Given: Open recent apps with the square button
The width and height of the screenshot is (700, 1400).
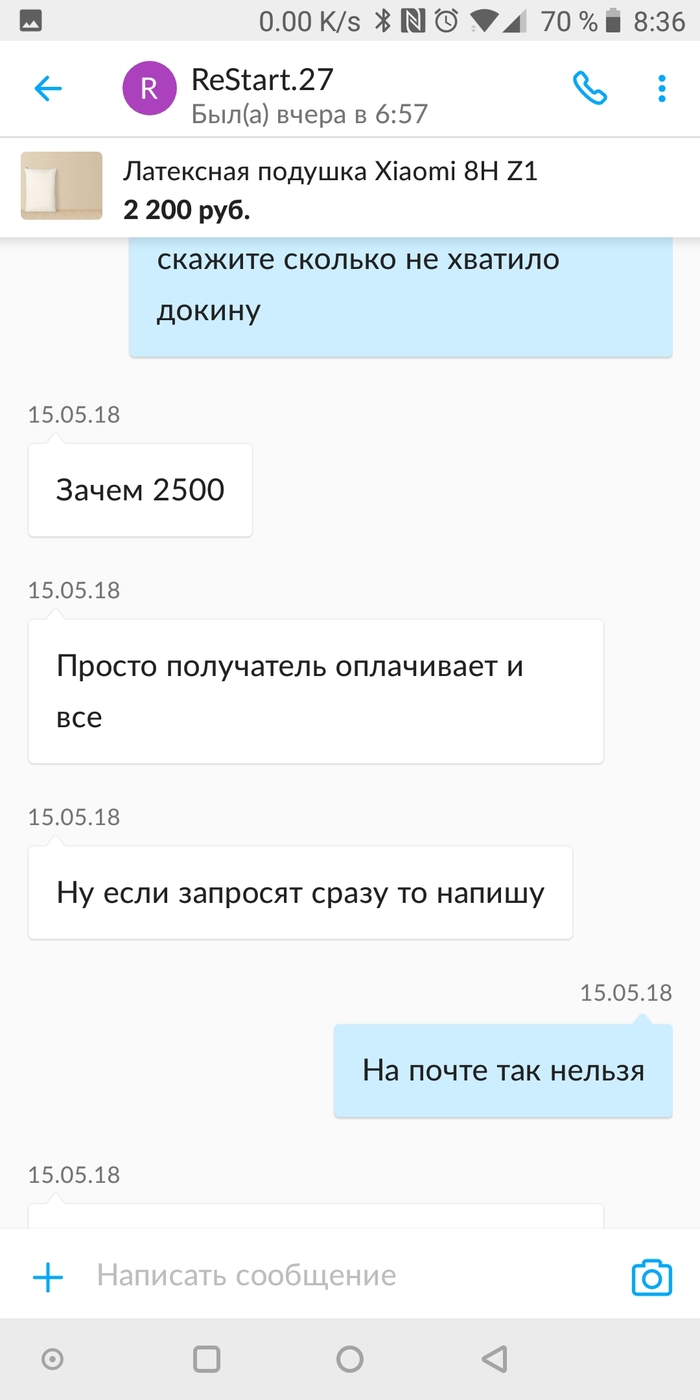Looking at the screenshot, I should coord(206,1359).
